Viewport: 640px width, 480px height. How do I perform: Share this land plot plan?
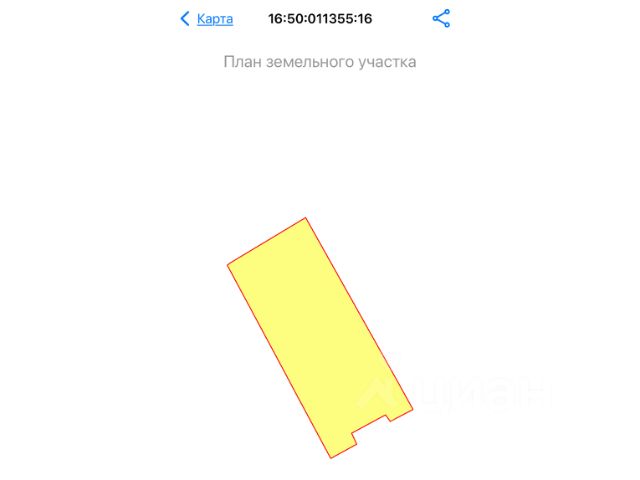(x=441, y=19)
